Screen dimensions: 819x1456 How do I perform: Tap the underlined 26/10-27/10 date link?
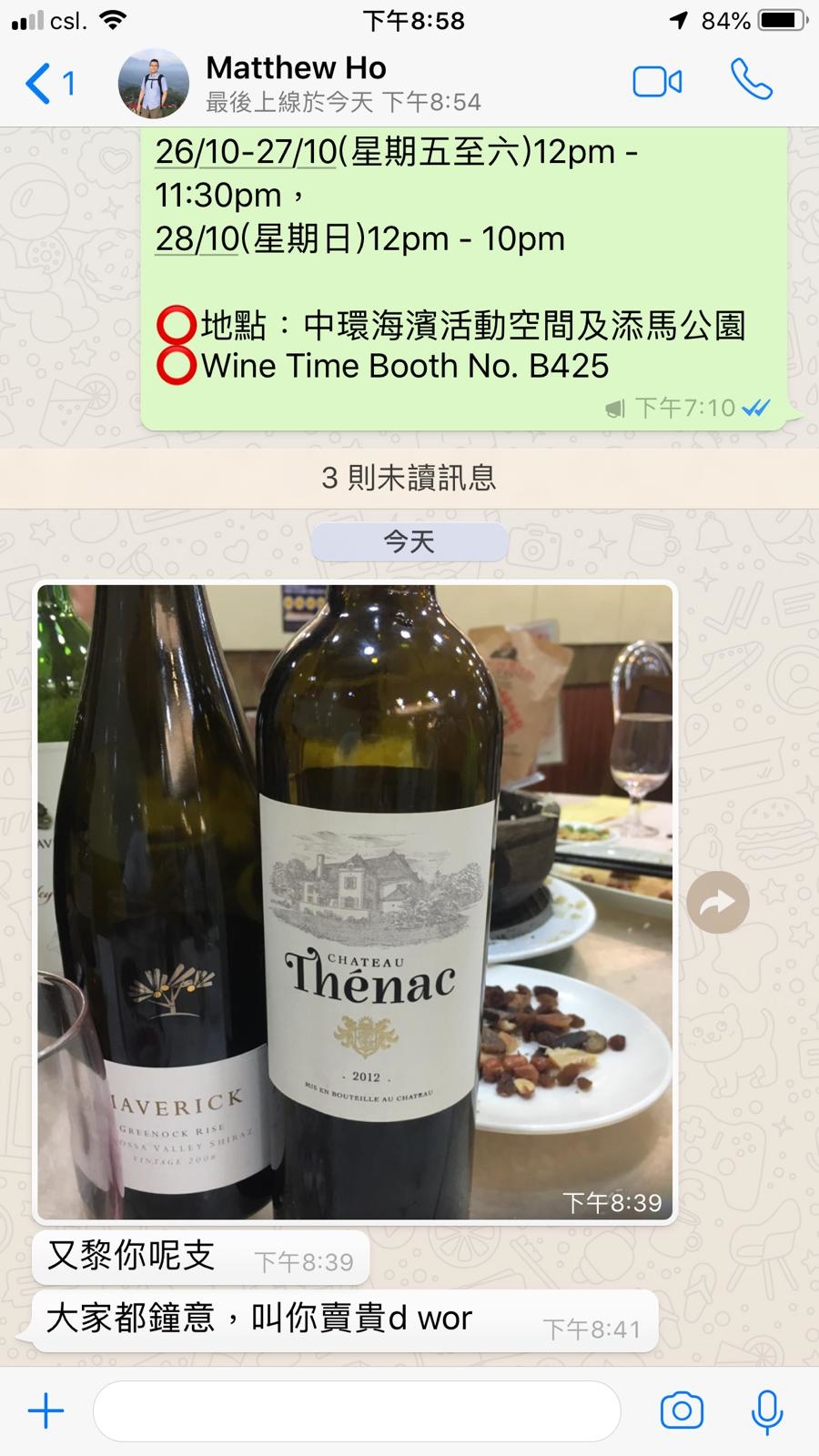(x=247, y=151)
